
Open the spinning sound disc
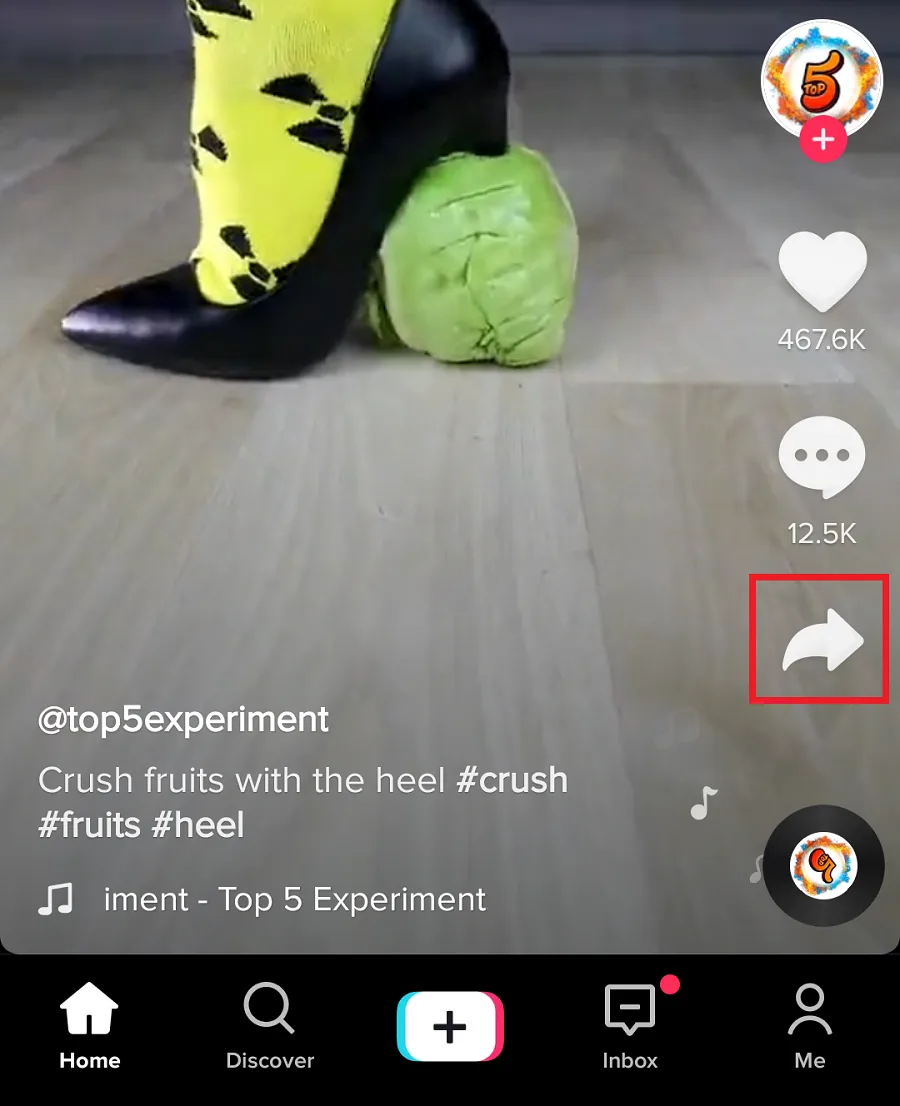pyautogui.click(x=823, y=865)
